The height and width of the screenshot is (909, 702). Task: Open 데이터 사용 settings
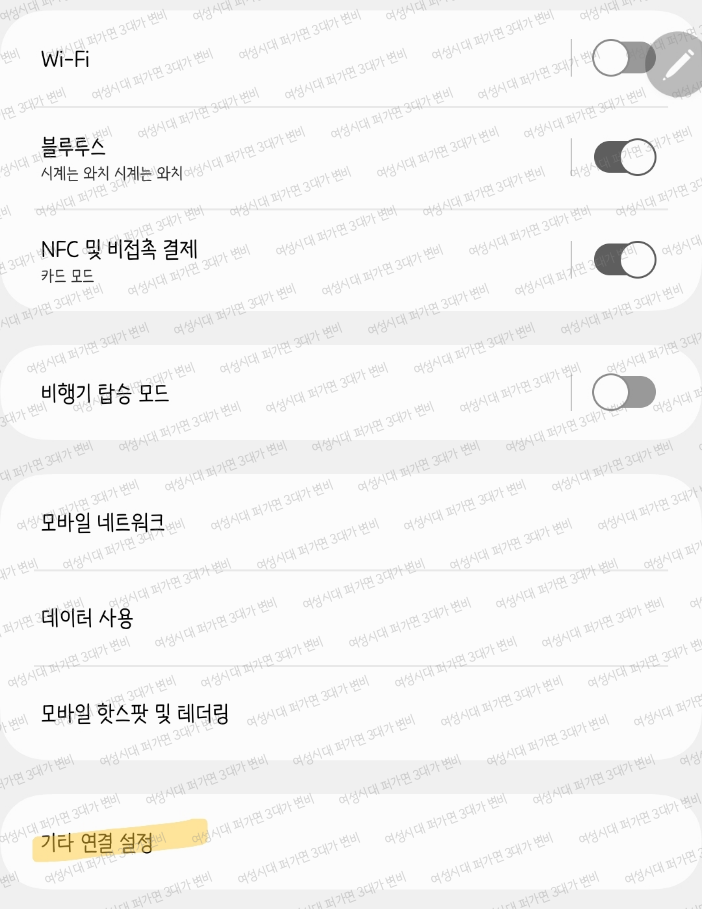(x=300, y=618)
